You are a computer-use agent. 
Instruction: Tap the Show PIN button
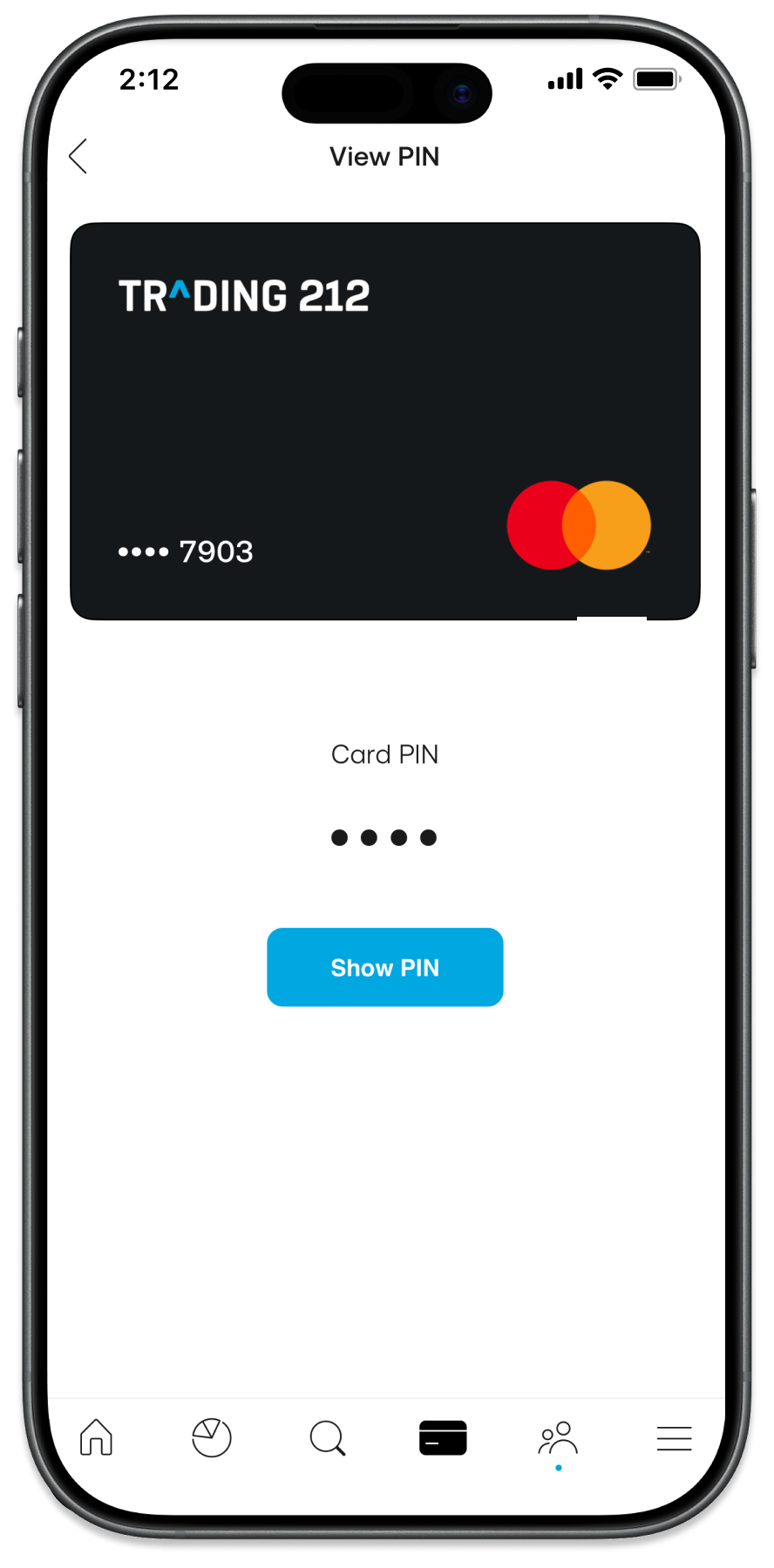coord(384,967)
